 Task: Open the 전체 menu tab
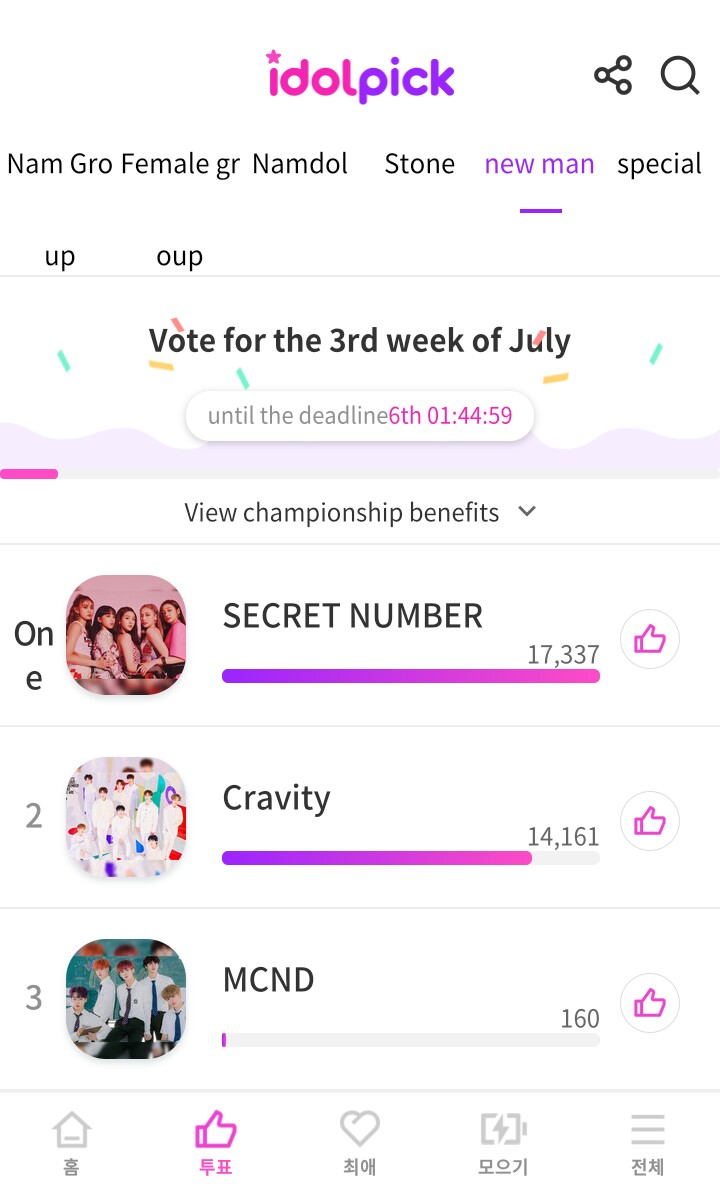[x=647, y=1143]
